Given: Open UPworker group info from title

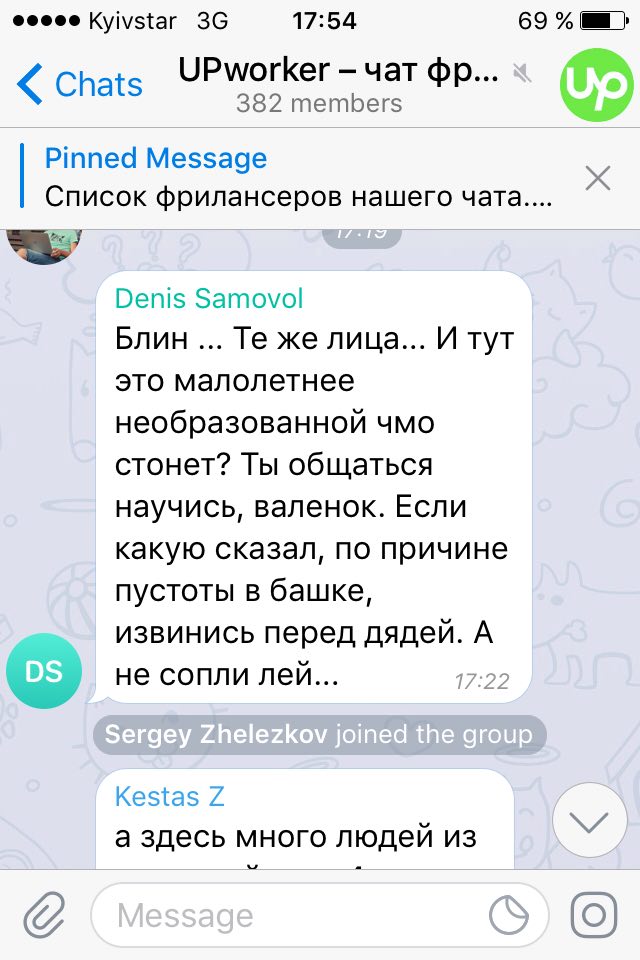Looking at the screenshot, I should [x=338, y=70].
